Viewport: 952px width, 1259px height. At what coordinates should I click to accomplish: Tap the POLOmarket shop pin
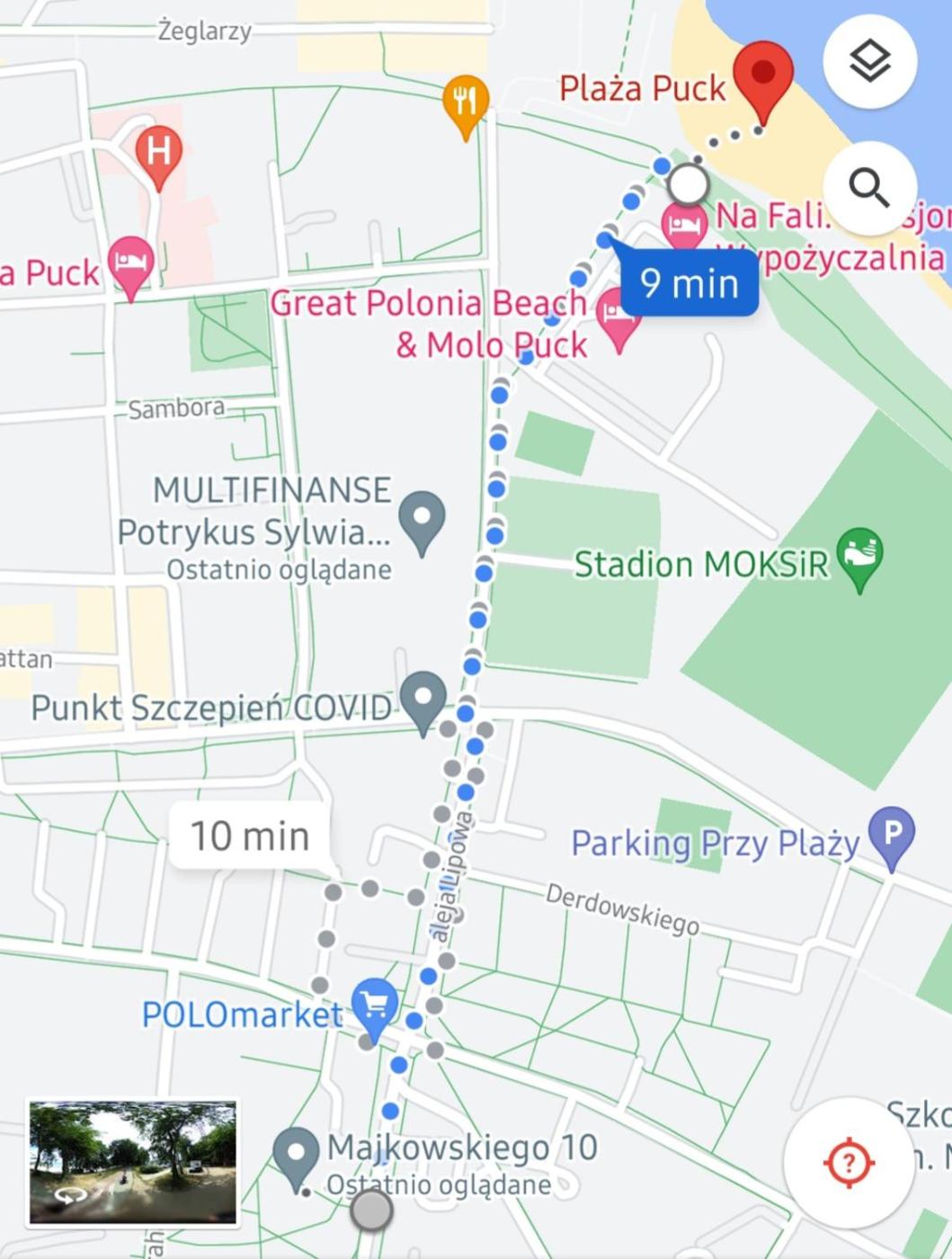(x=375, y=1005)
